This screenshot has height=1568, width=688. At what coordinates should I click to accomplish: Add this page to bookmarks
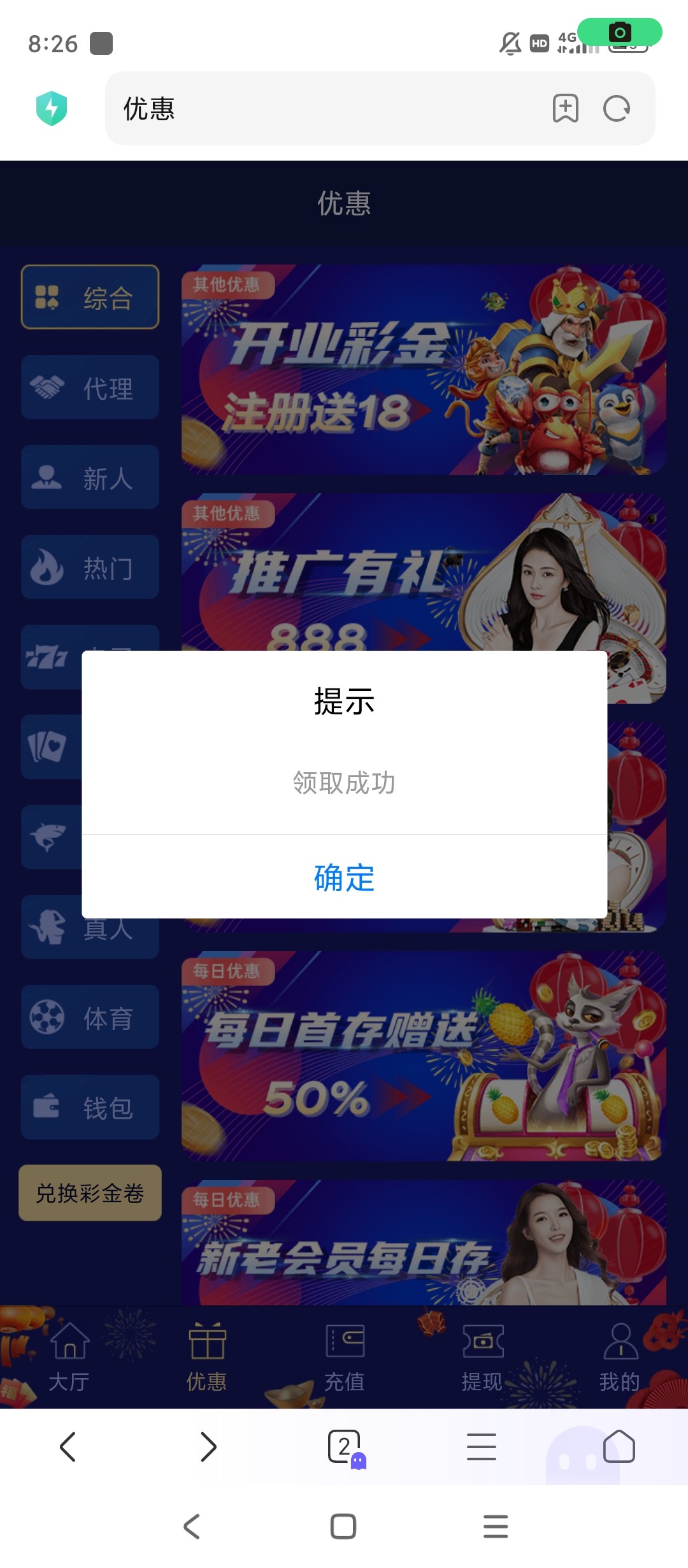tap(565, 108)
